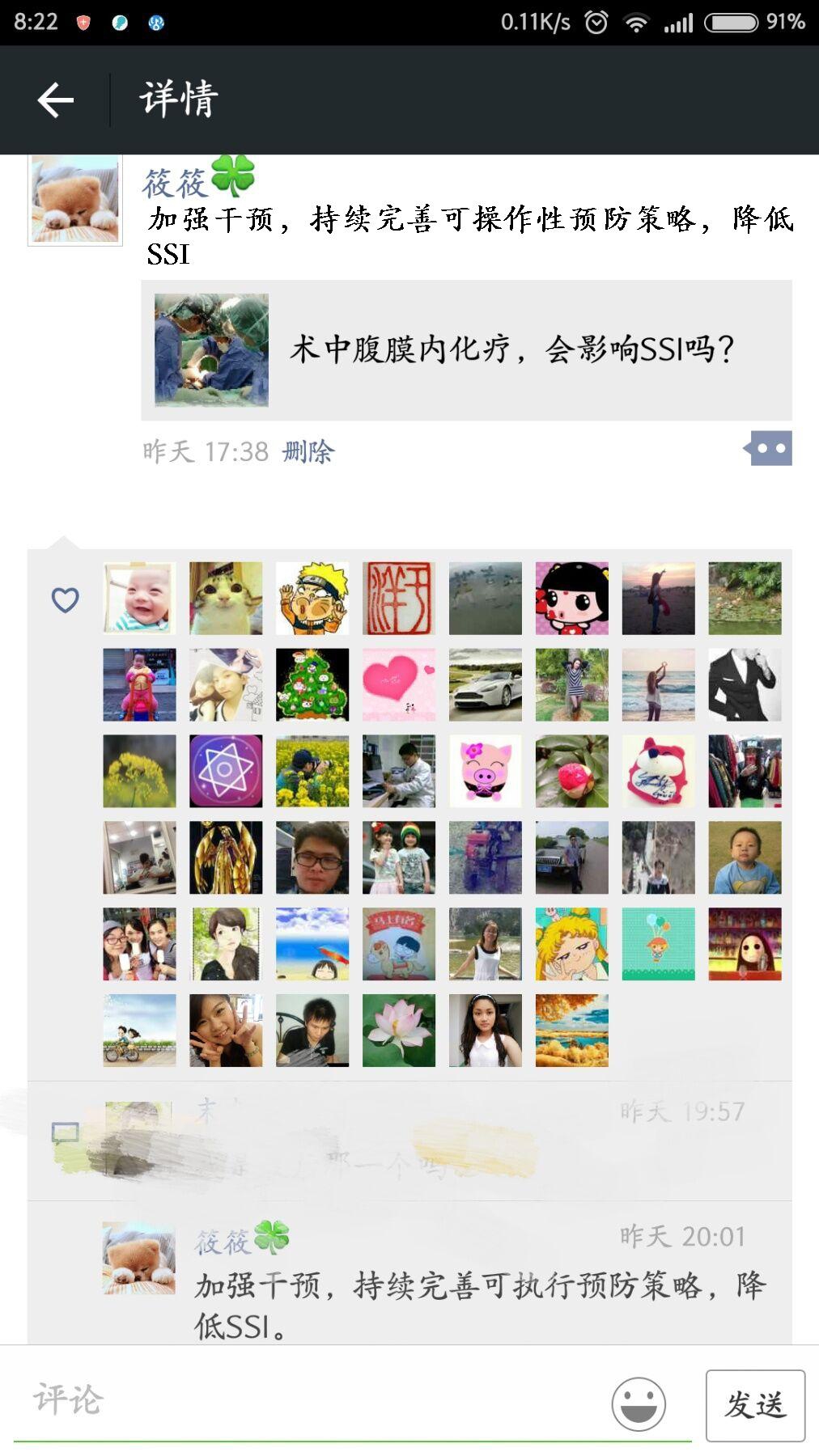
Task: Open the laughing baby liker avatar
Action: click(x=139, y=599)
